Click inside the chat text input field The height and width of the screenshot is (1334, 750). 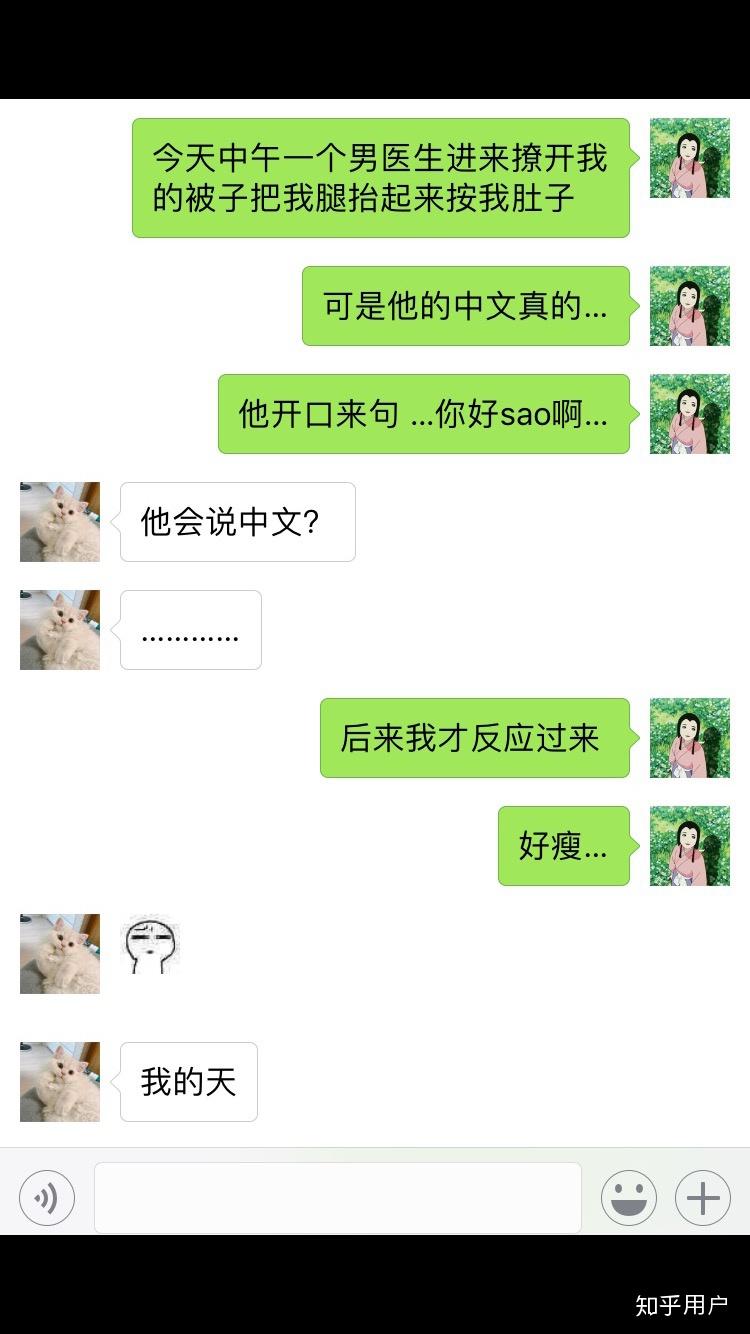337,1197
